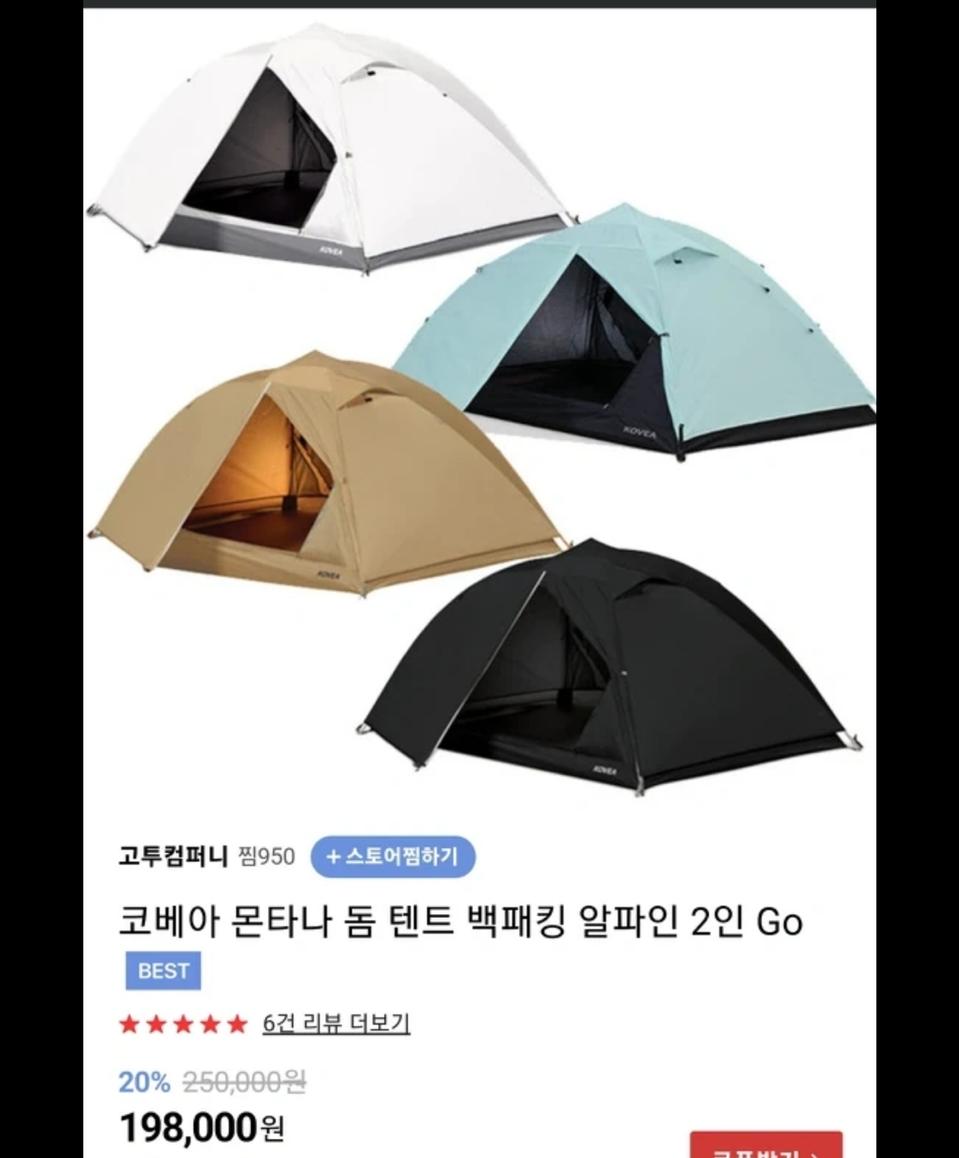Expand reviews by clicking 6건 리뷰 더보기
This screenshot has width=959, height=1158.
pyautogui.click(x=338, y=1025)
